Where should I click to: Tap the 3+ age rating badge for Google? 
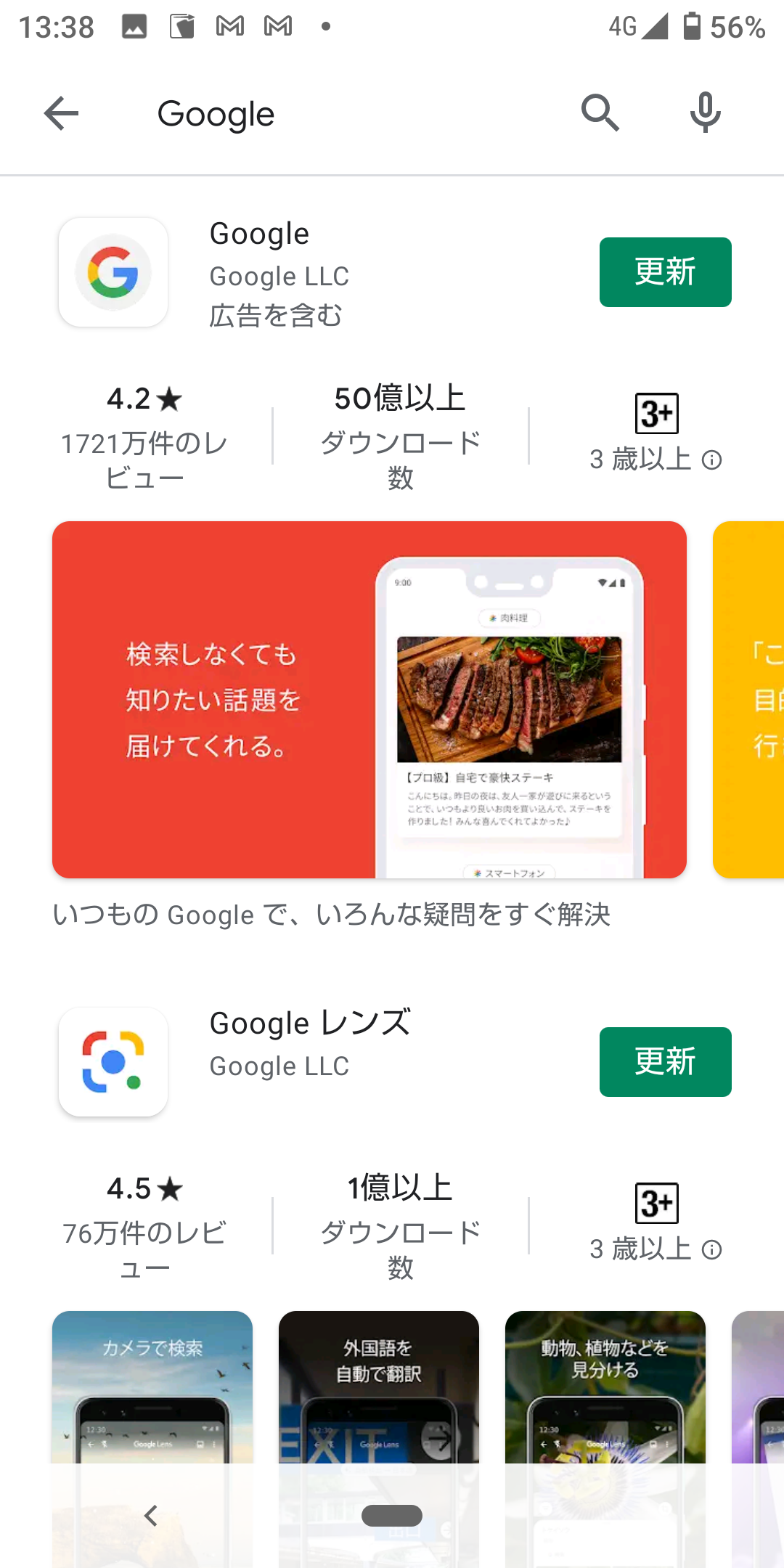(655, 412)
